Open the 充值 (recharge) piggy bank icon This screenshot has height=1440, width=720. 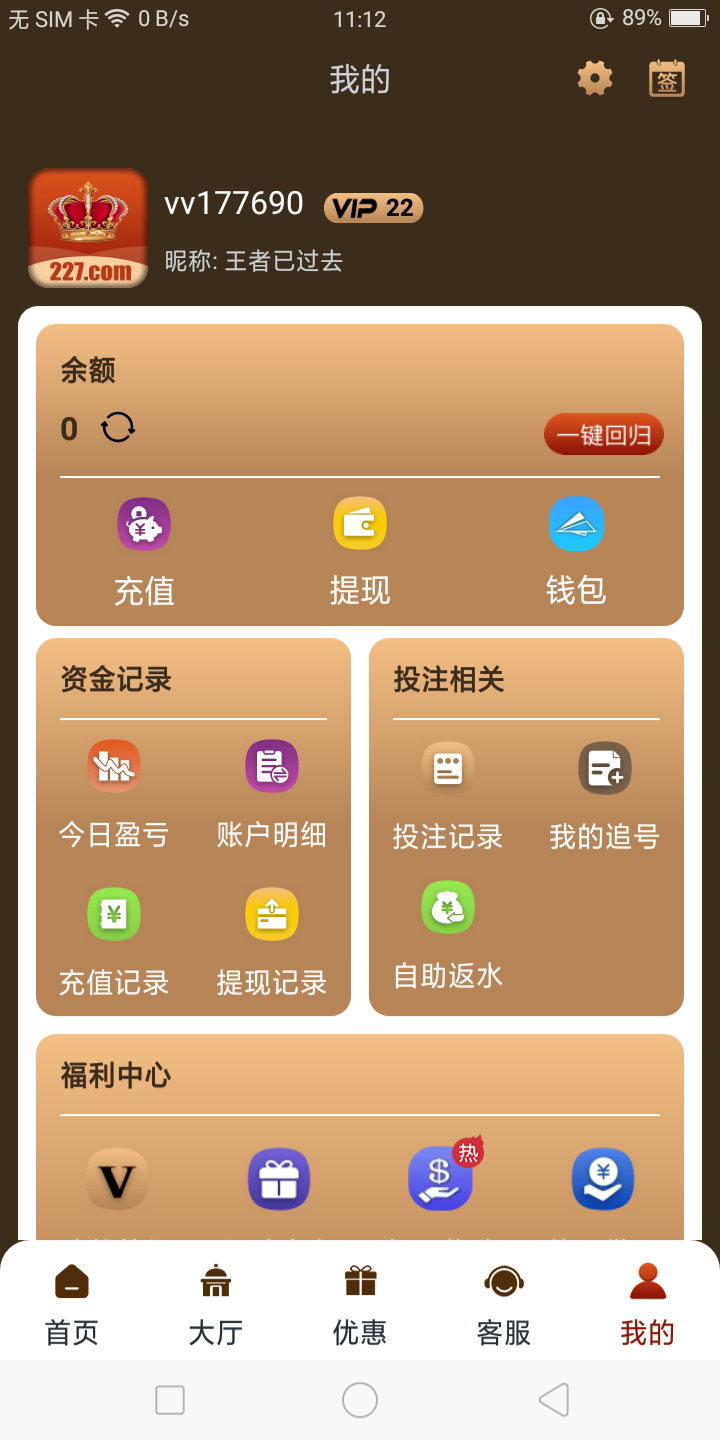click(143, 523)
